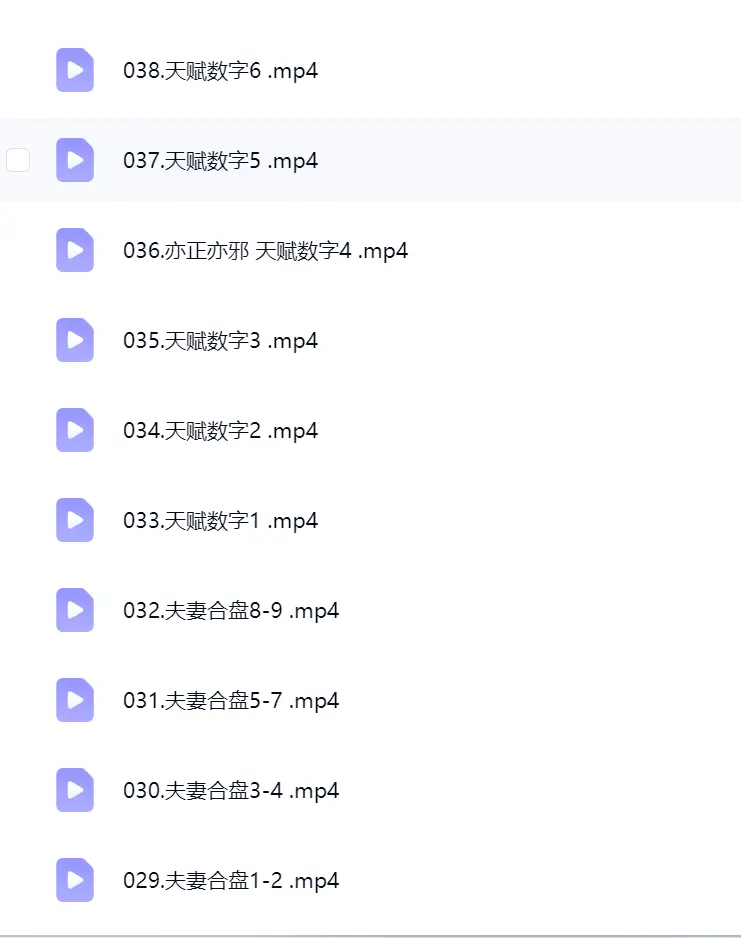Open 029.夫妻合盘1-2 .mp4
741x938 pixels.
pyautogui.click(x=231, y=881)
